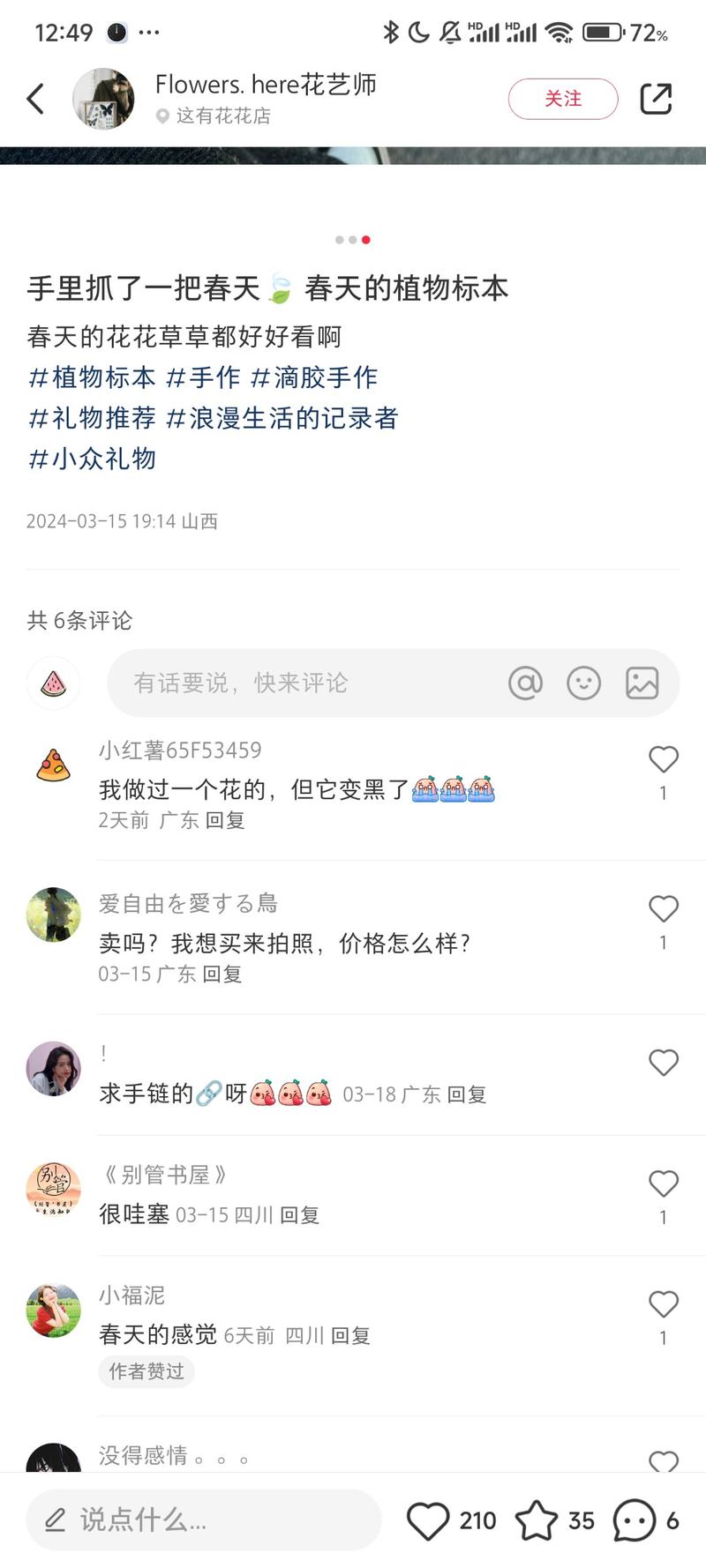Open the shop label 这有花花店
The image size is (706, 1568).
coord(223,116)
